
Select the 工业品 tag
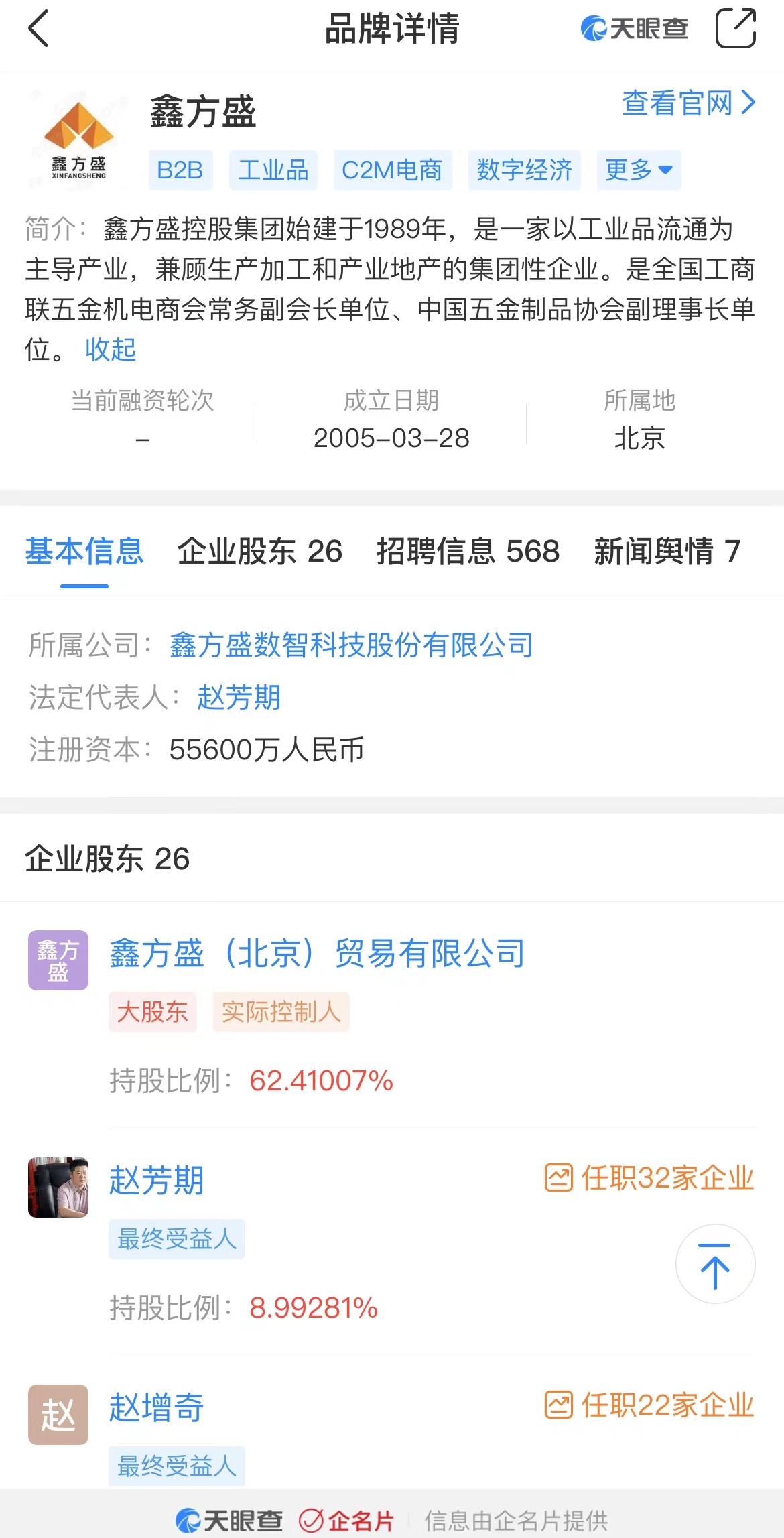tap(273, 170)
